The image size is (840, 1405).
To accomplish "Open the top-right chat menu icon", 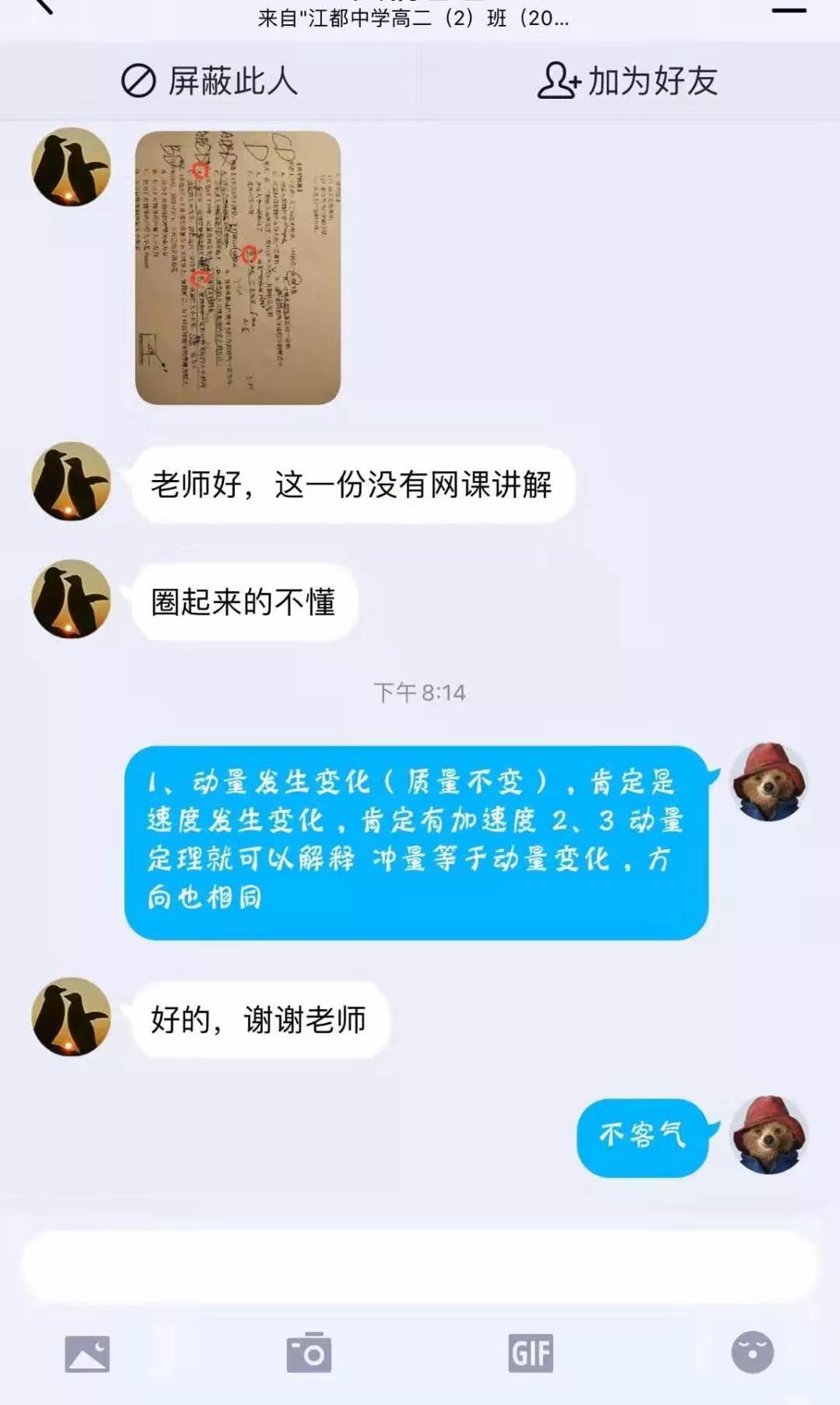I will tap(788, 10).
